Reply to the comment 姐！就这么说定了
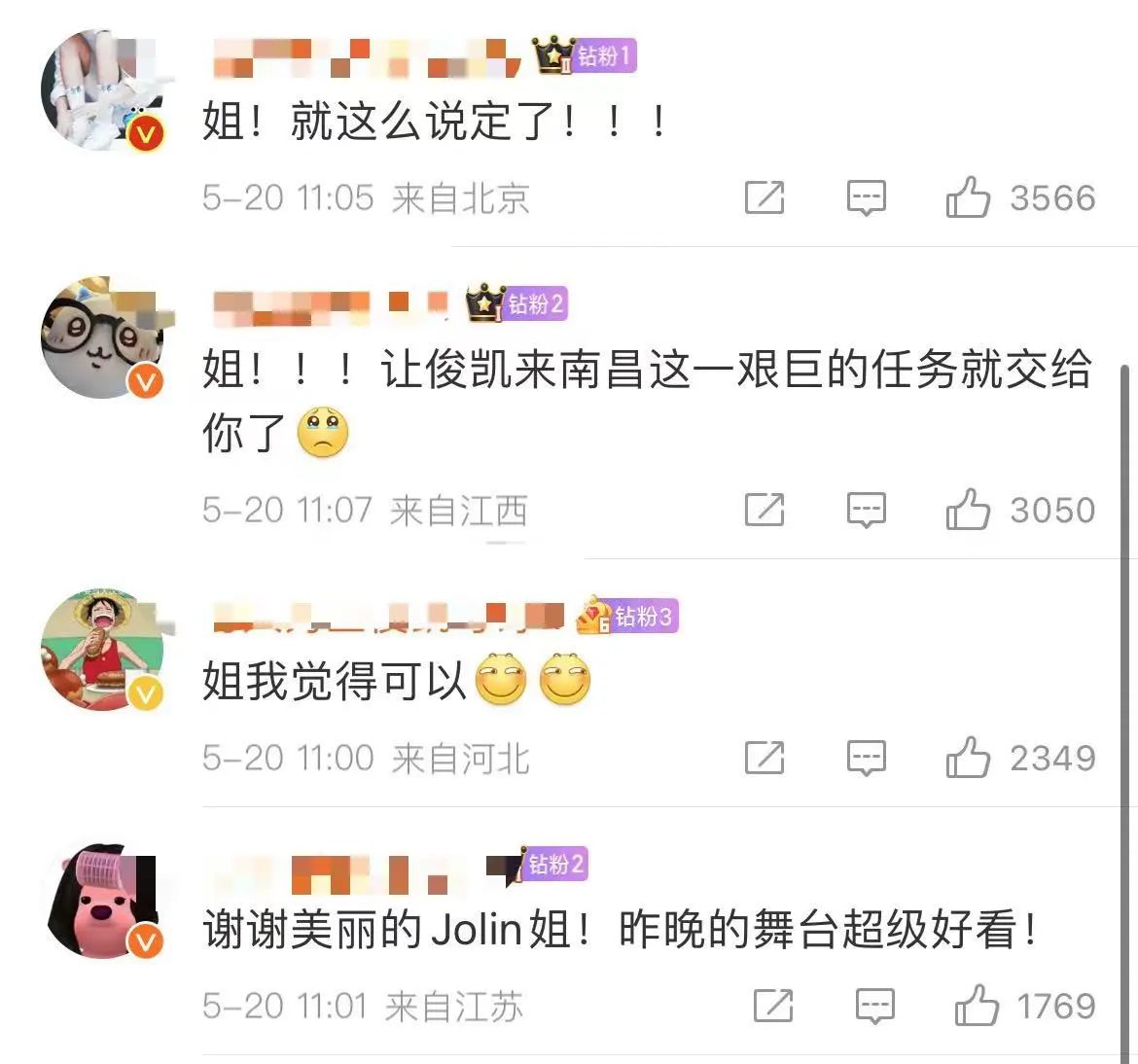 point(865,197)
